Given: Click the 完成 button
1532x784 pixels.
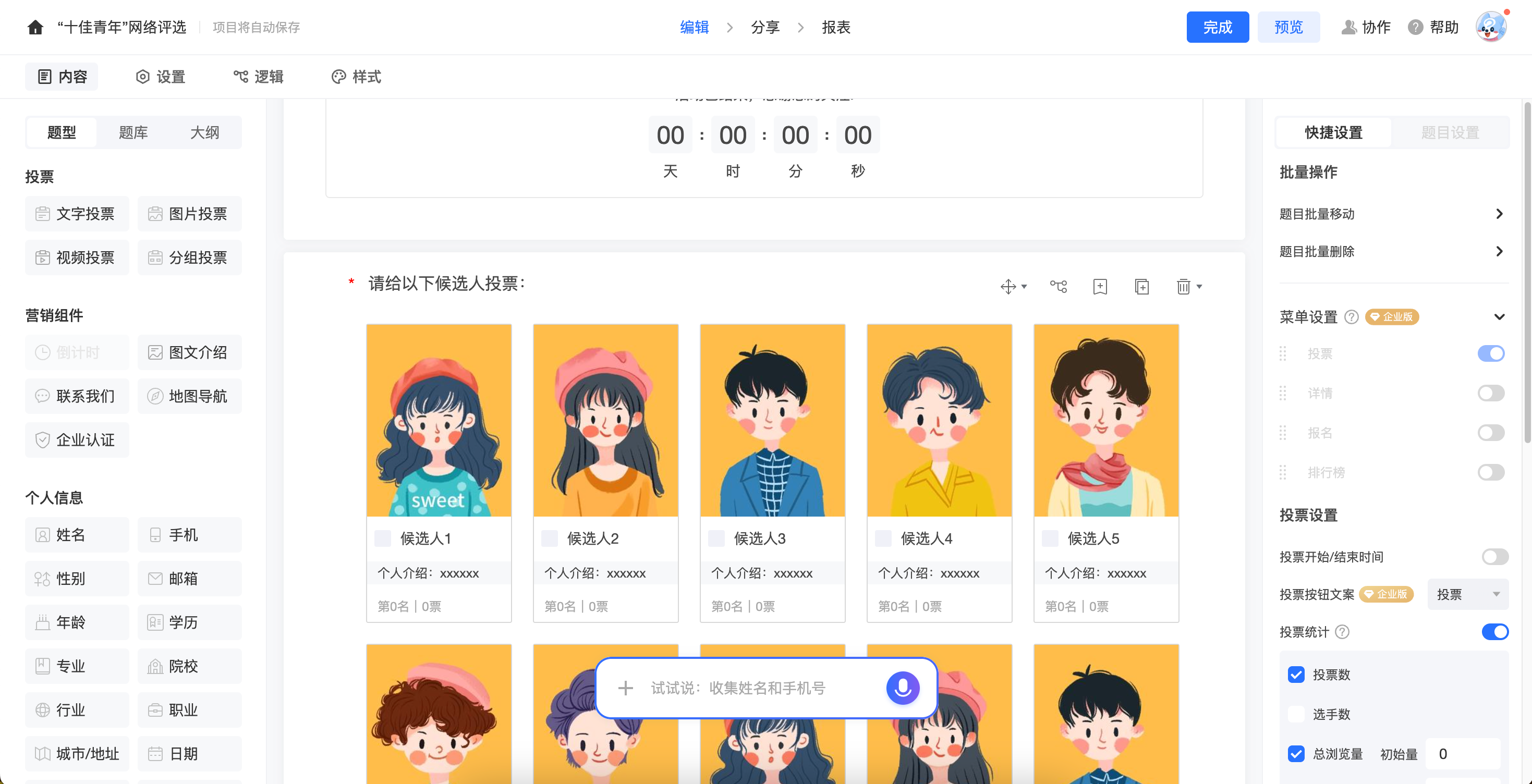Looking at the screenshot, I should tap(1217, 27).
